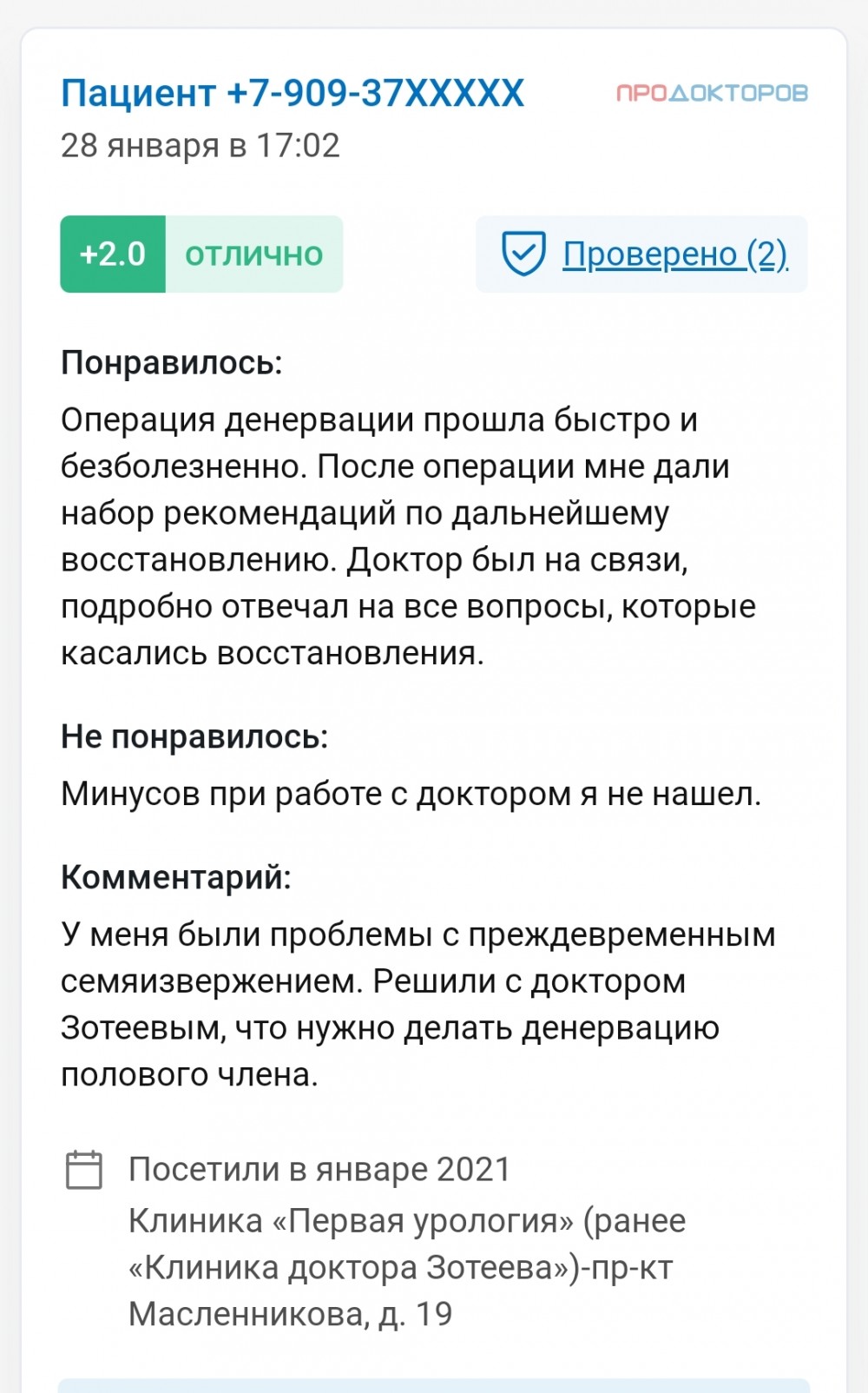Image resolution: width=868 pixels, height=1393 pixels.
Task: Open the Проверено (2) verification link
Action: 674,254
